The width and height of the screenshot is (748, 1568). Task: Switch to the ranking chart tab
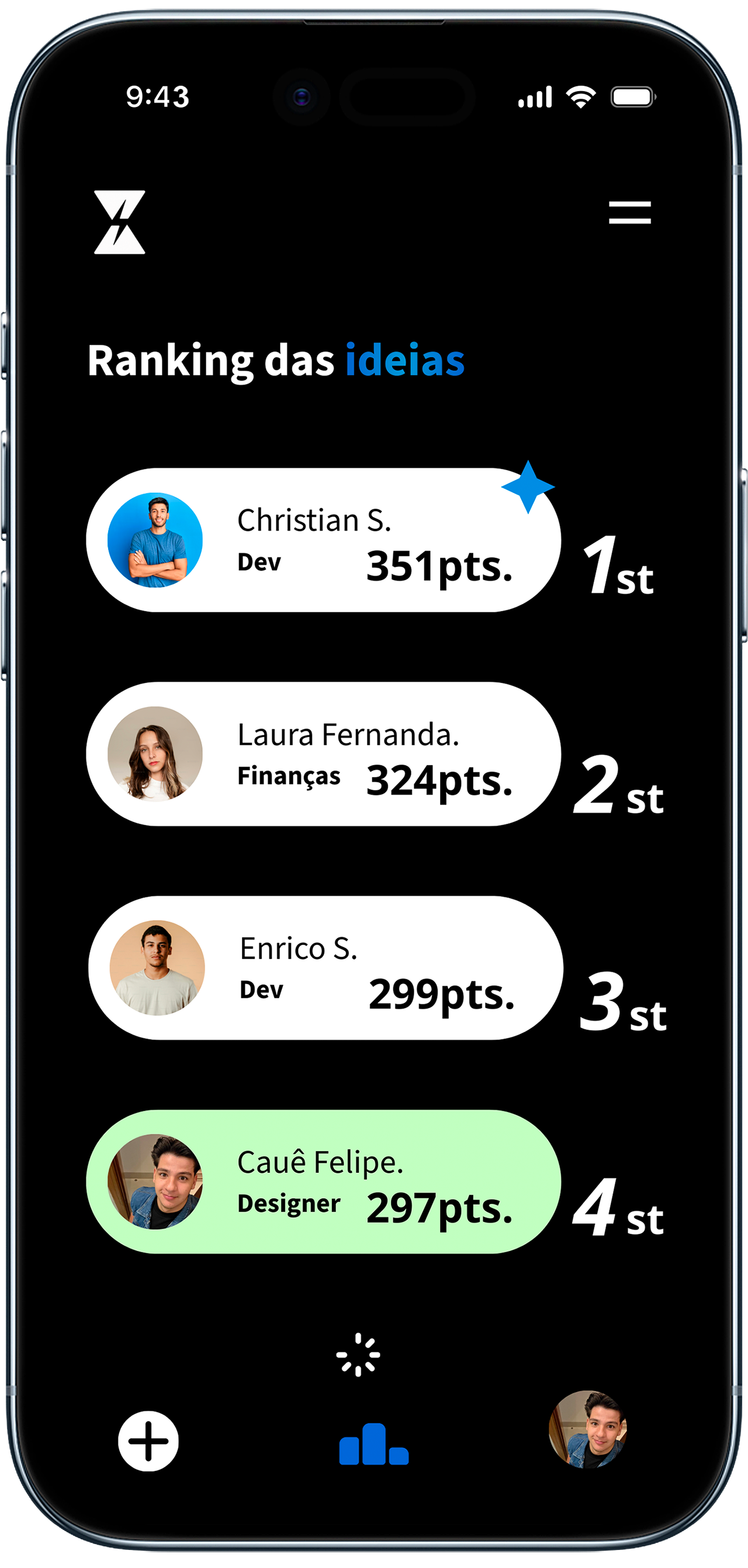(373, 1443)
